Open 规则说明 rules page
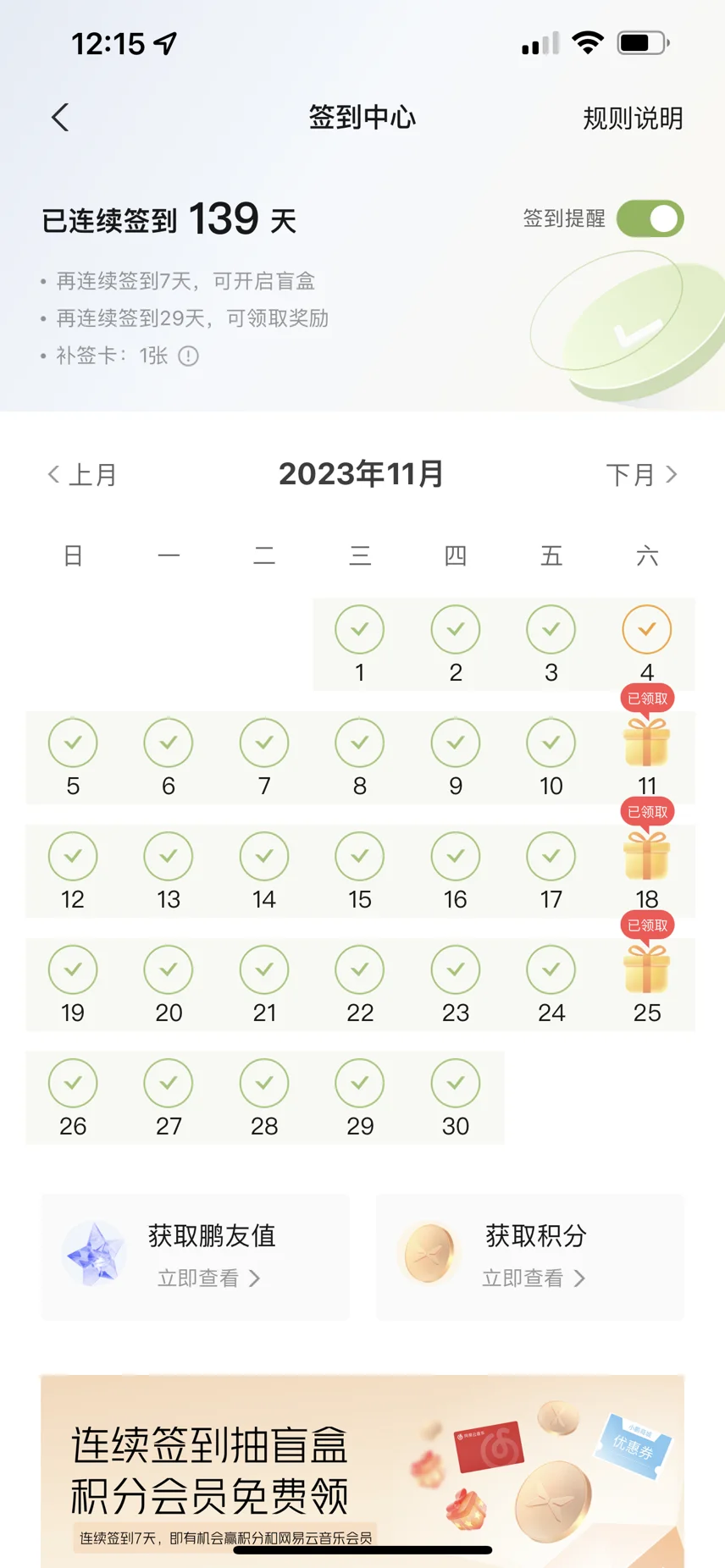The width and height of the screenshot is (725, 1568). (x=632, y=119)
